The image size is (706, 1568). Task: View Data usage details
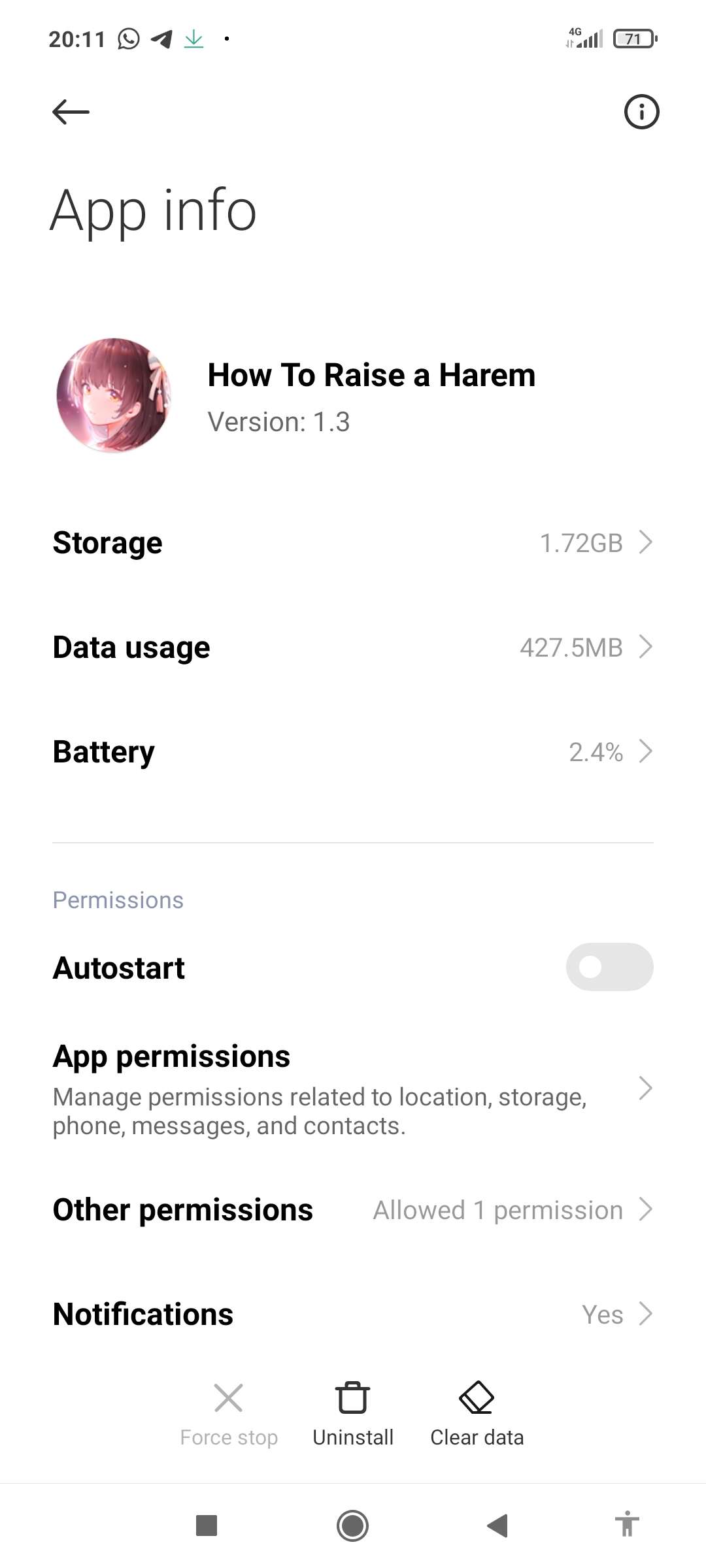pyautogui.click(x=353, y=647)
